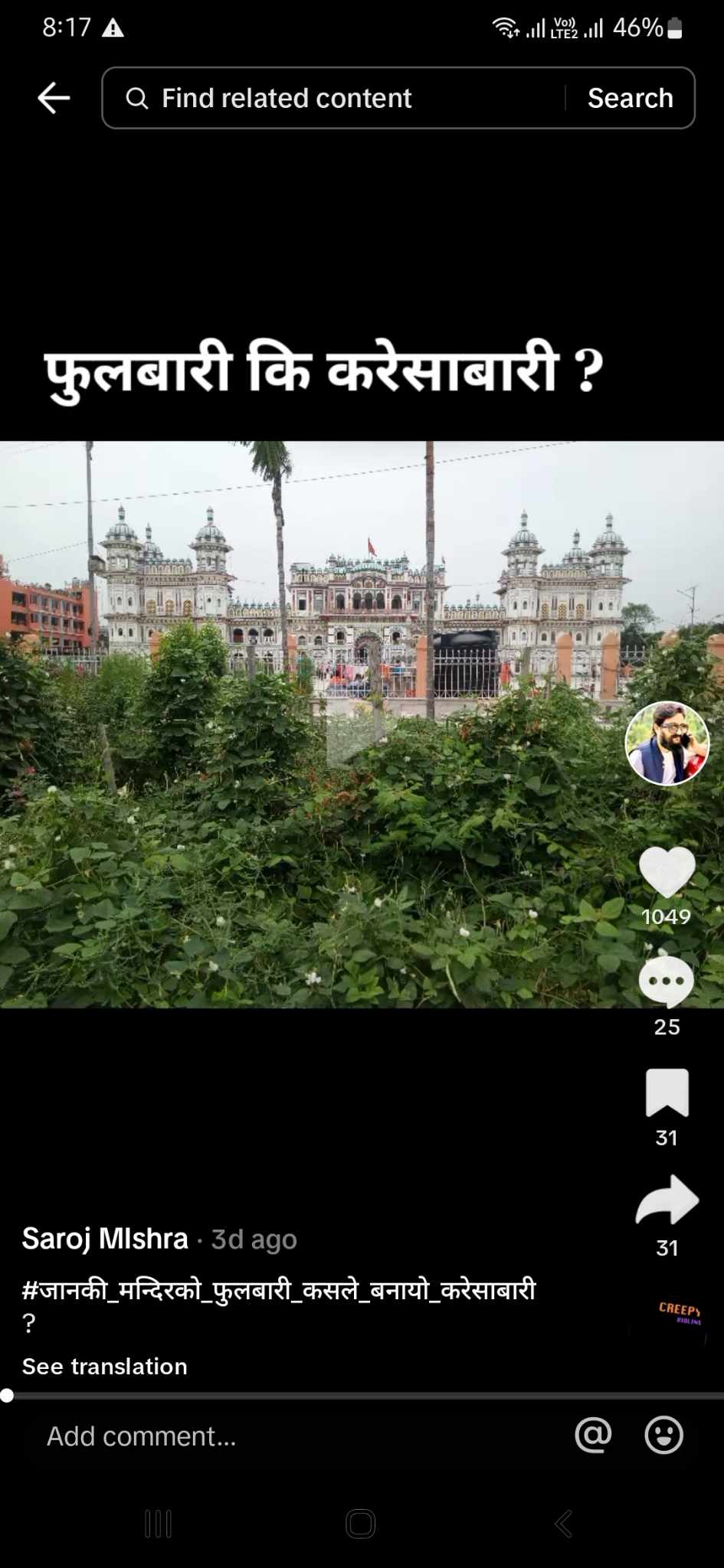Viewport: 724px width, 1568px height.
Task: Open the Find related content search box
Action: [337, 98]
